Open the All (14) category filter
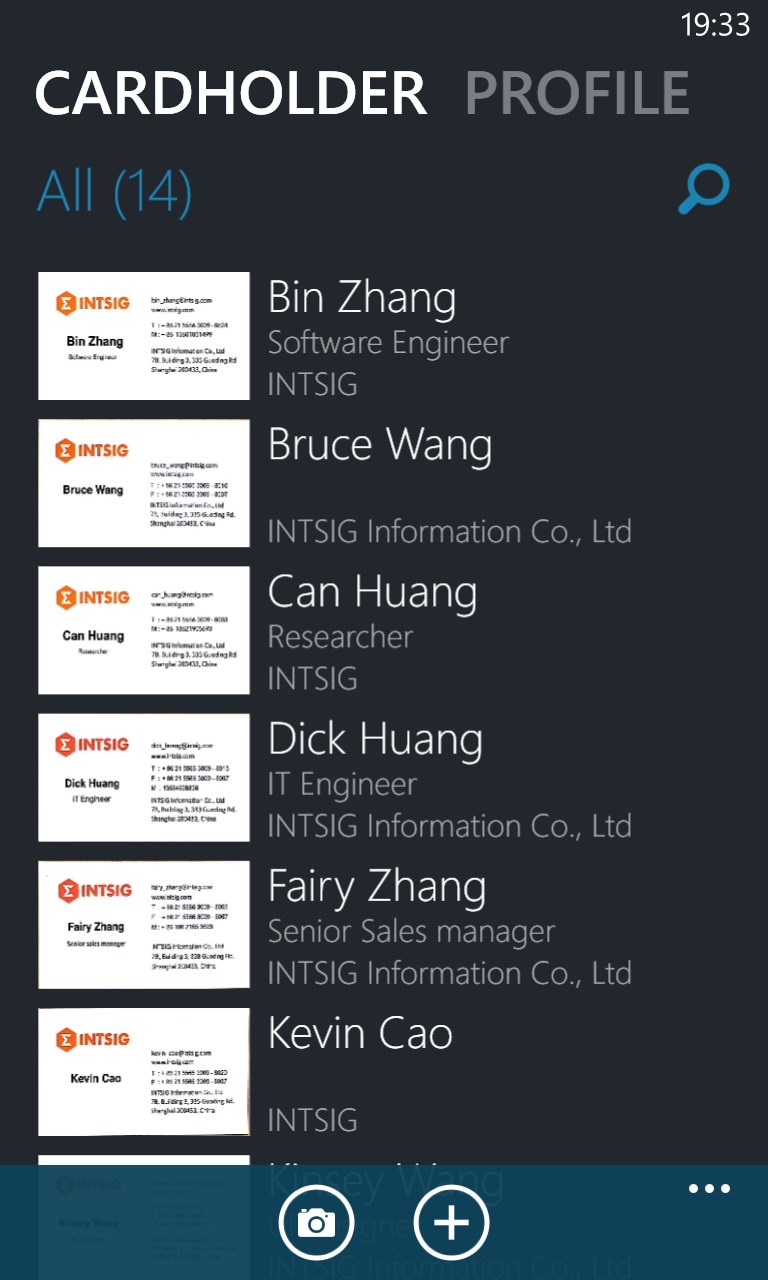768x1280 pixels. (x=113, y=191)
